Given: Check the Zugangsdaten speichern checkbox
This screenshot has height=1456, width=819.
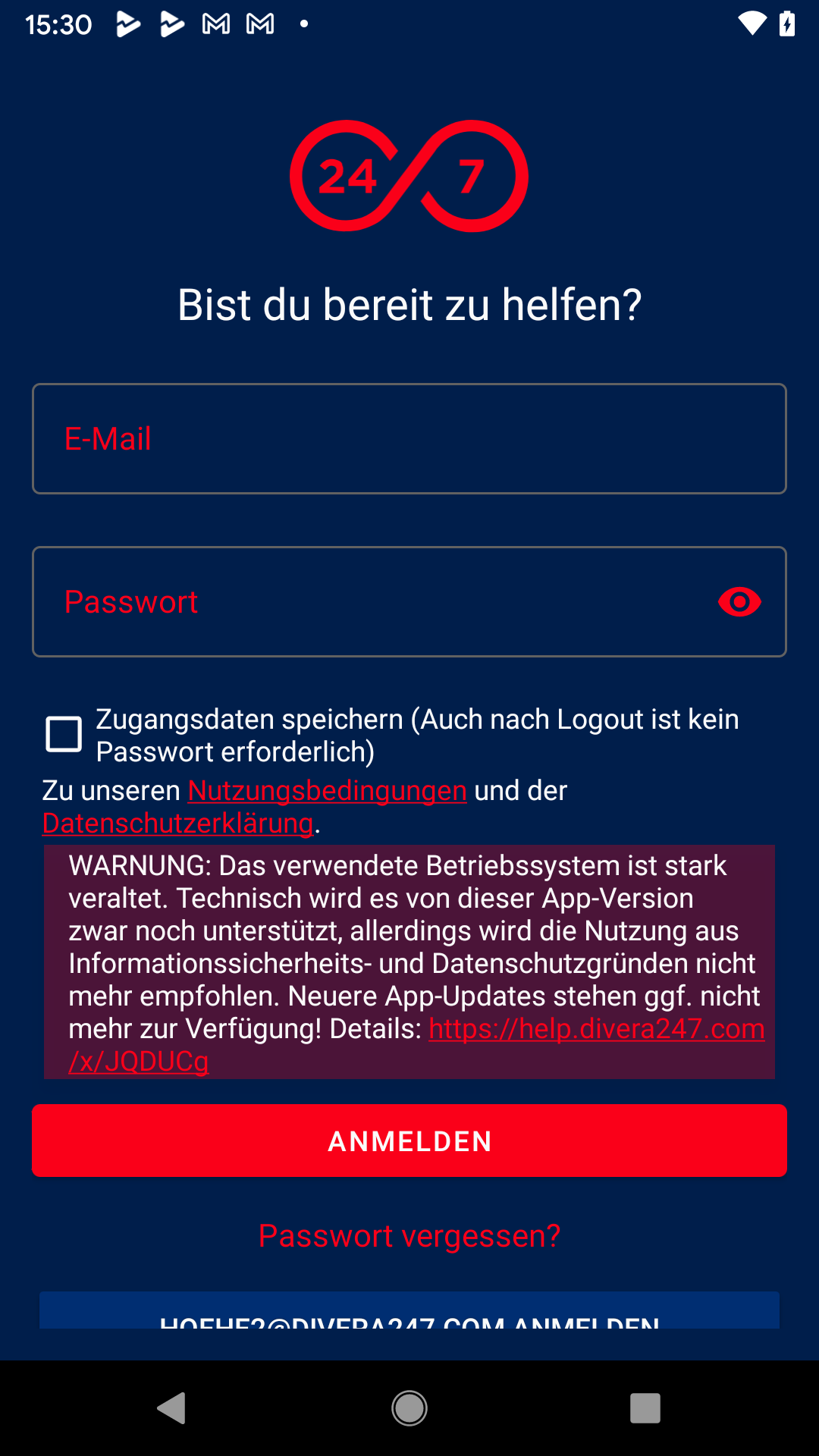Looking at the screenshot, I should 64,734.
